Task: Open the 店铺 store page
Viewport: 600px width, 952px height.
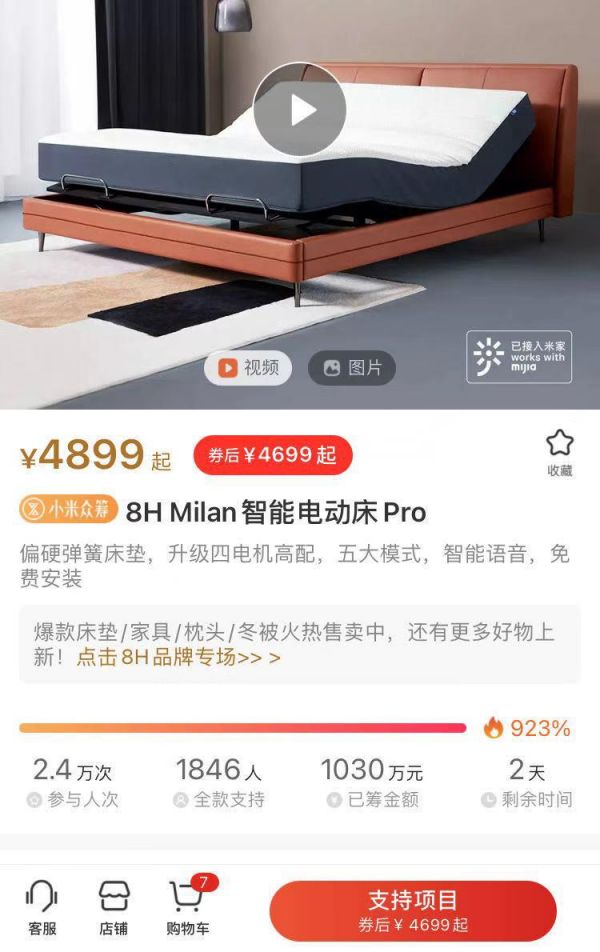Action: [x=113, y=908]
